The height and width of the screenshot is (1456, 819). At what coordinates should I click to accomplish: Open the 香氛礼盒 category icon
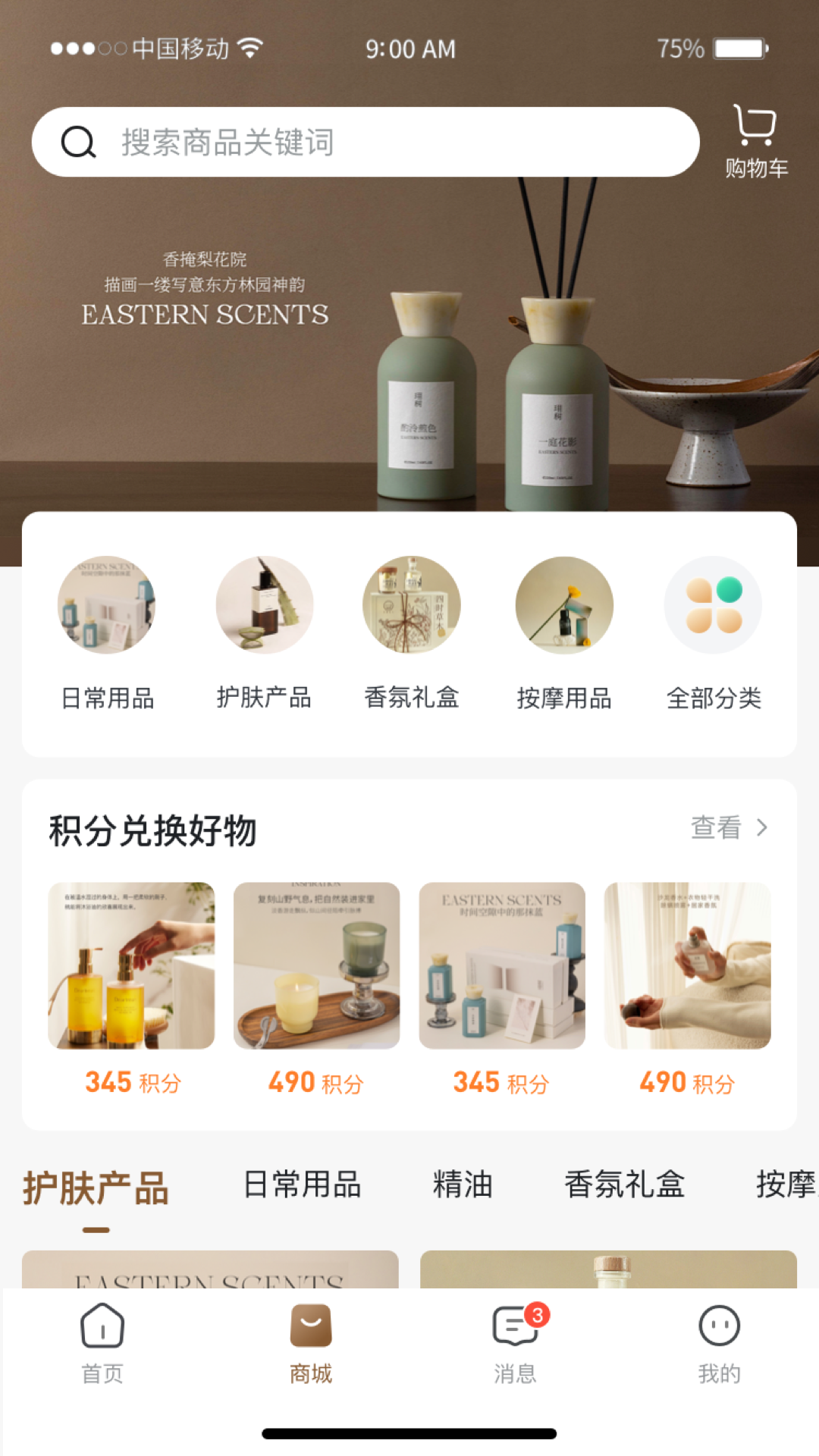click(413, 604)
